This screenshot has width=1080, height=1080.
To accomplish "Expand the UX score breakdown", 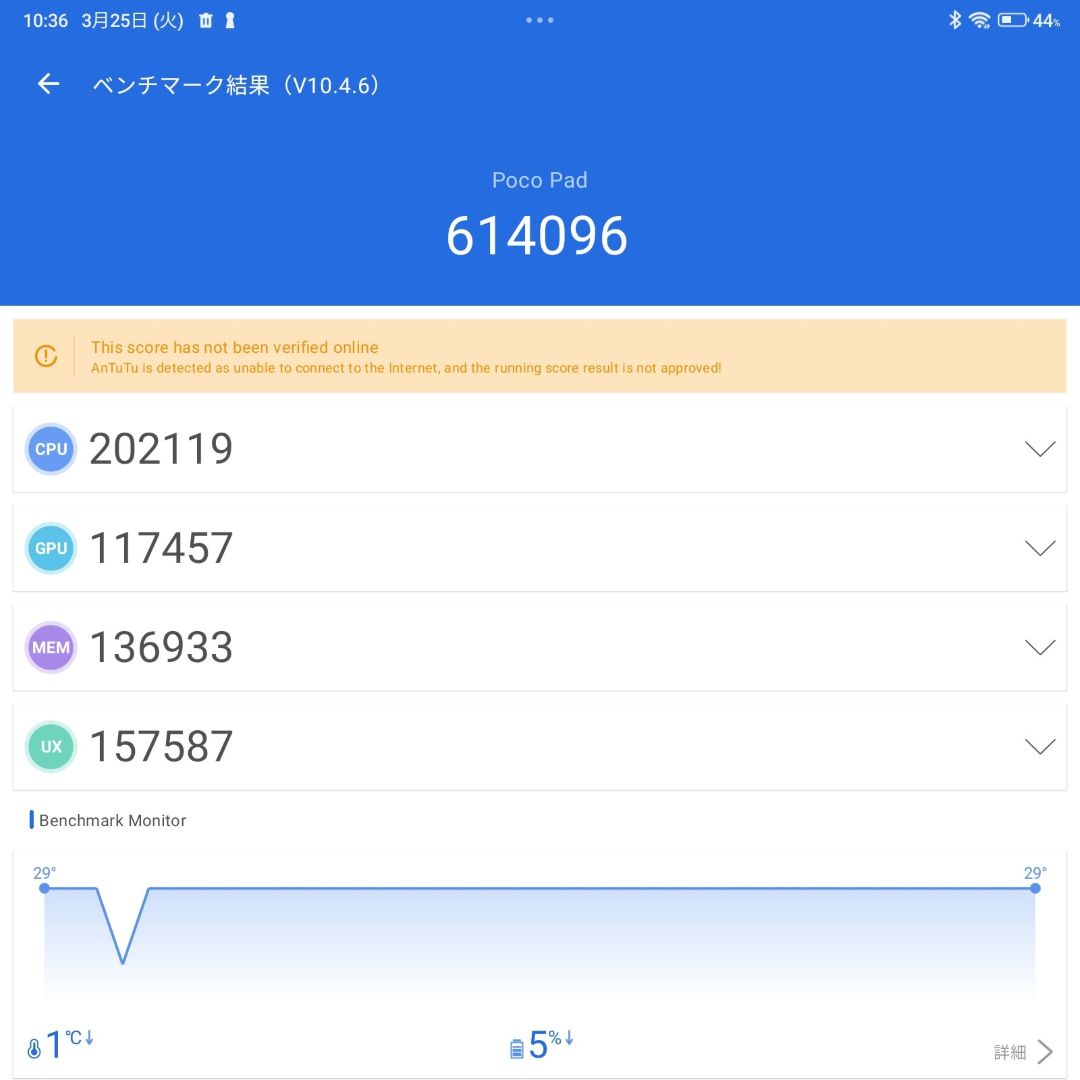I will coord(1039,747).
